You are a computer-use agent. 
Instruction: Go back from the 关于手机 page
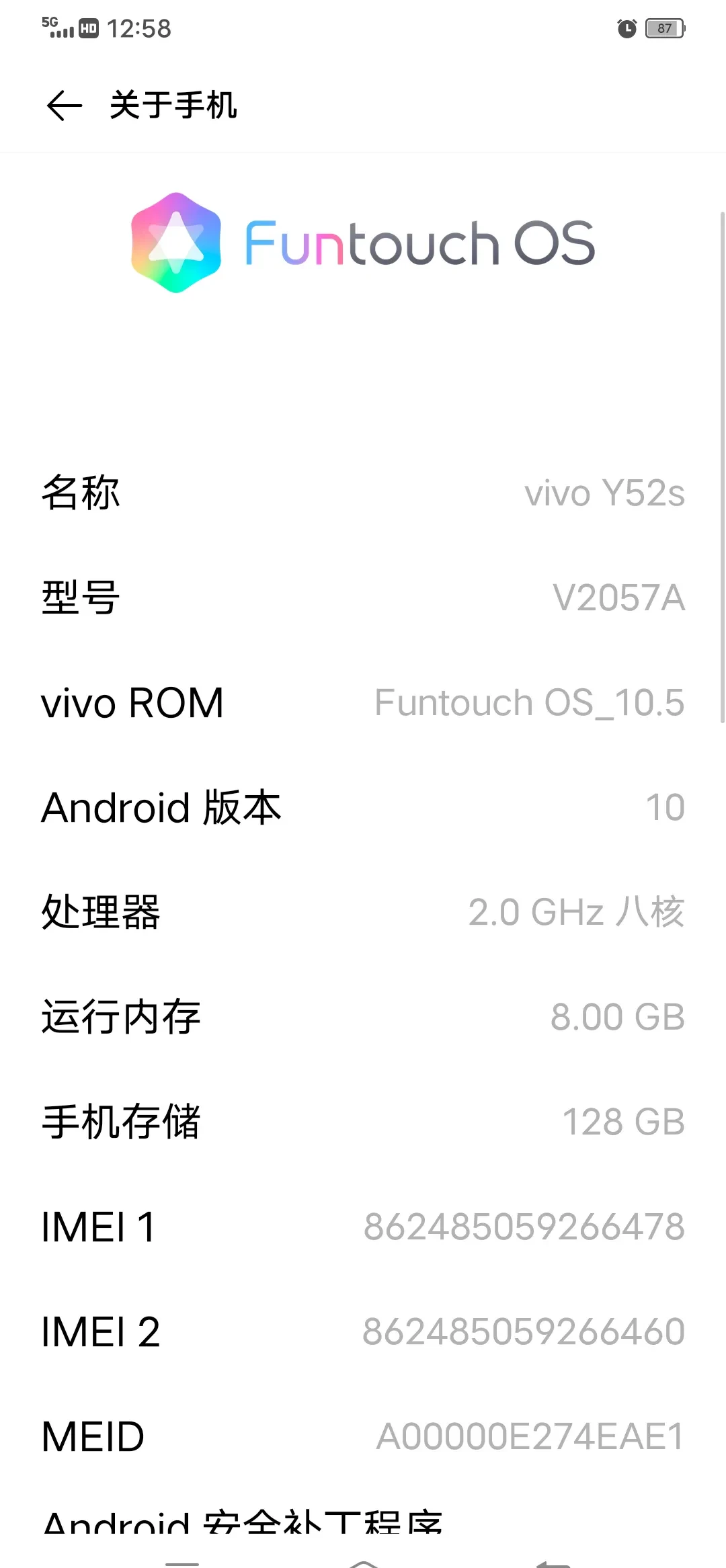click(64, 106)
